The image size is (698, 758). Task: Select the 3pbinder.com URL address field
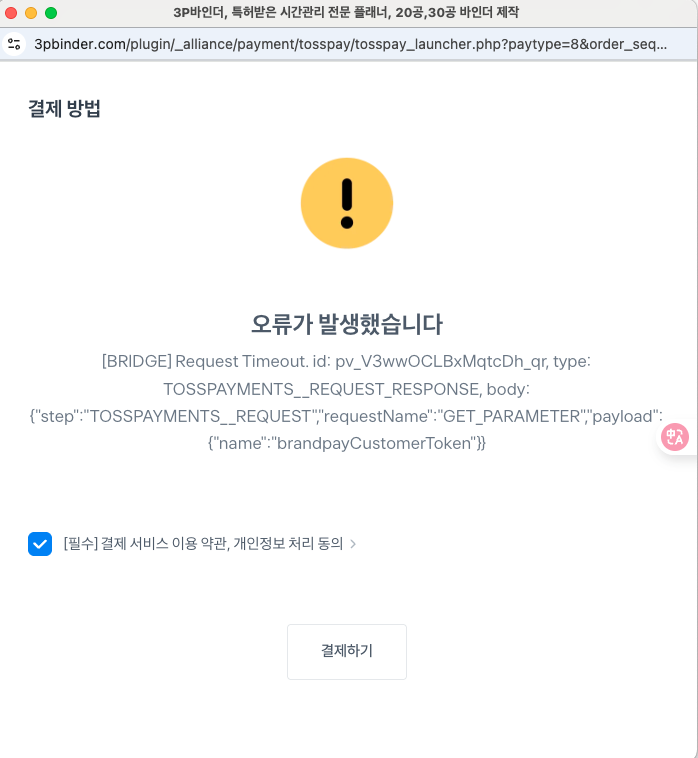[x=350, y=44]
